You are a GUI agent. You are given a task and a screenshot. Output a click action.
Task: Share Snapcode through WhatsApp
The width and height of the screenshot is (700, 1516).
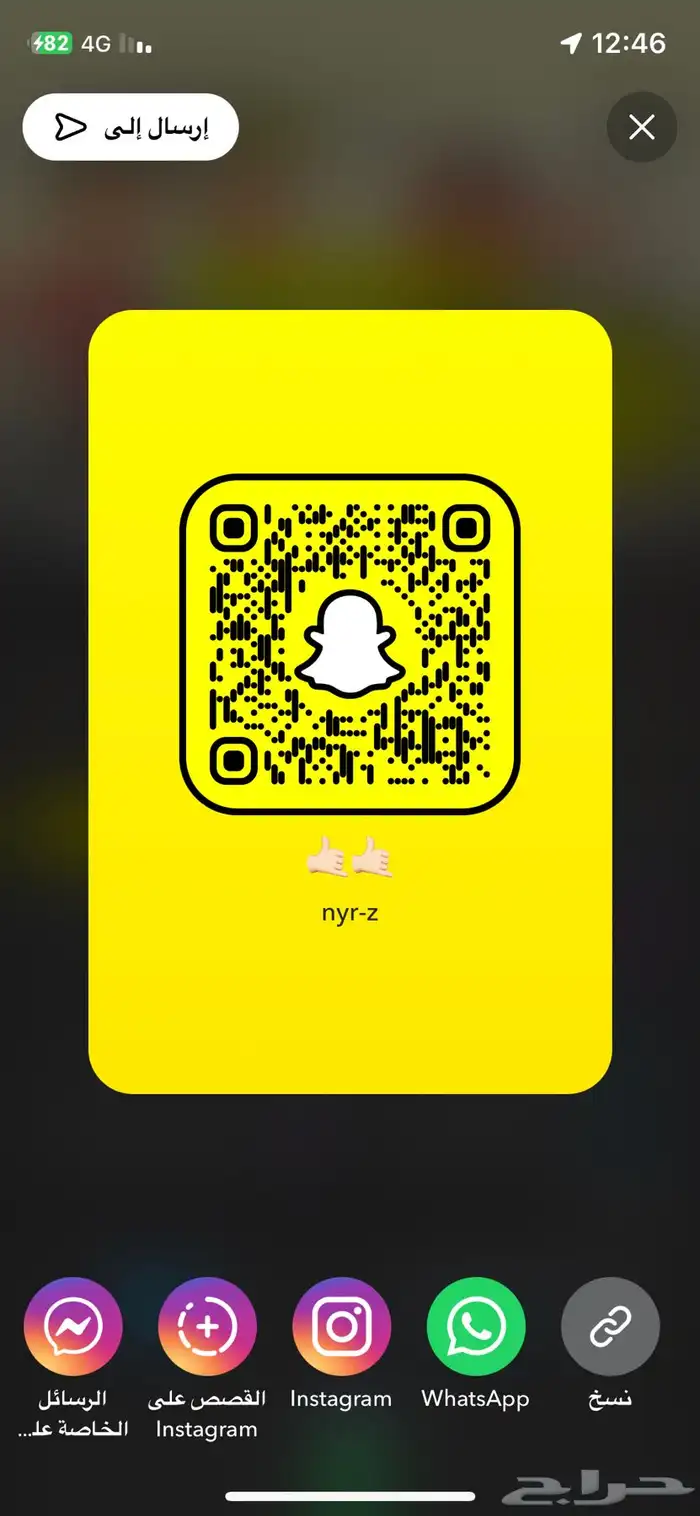(x=475, y=1327)
